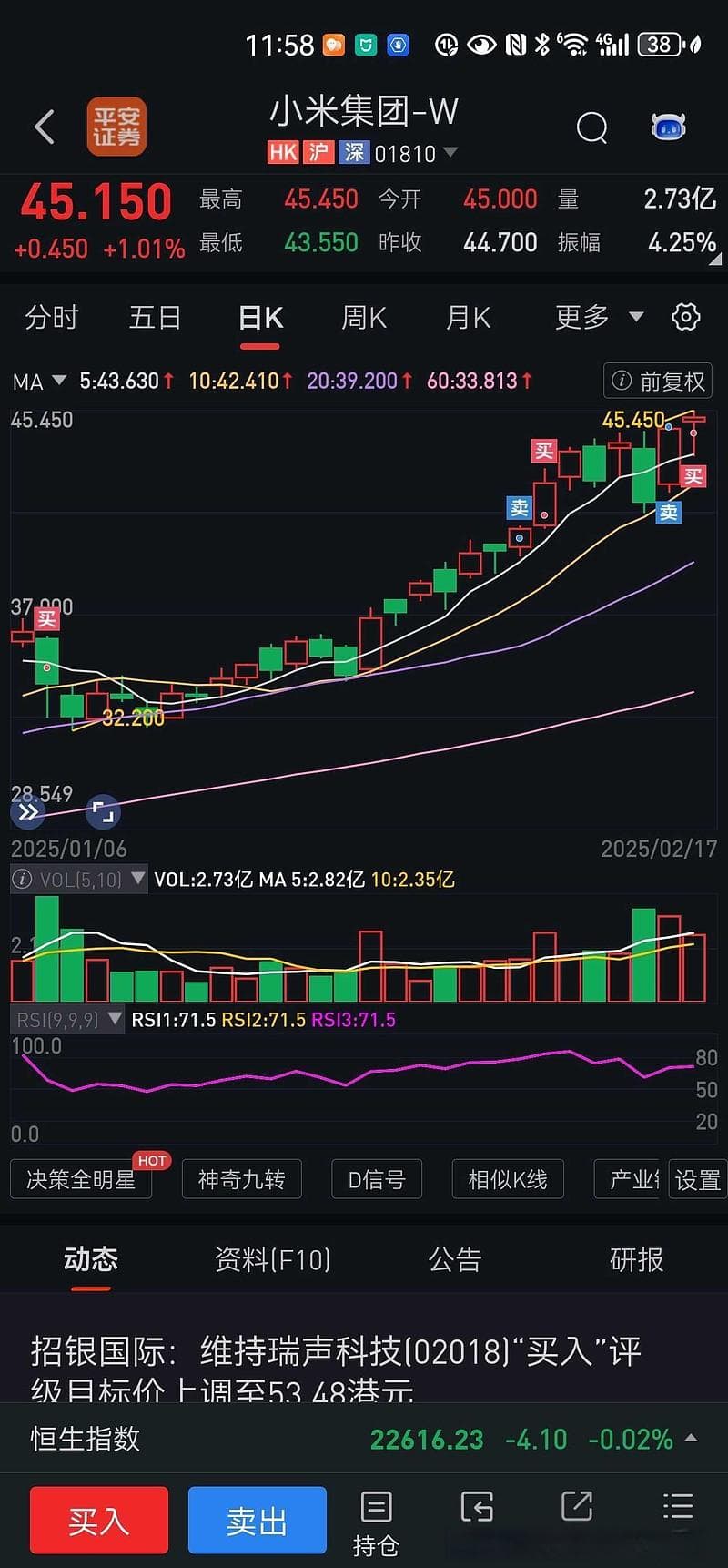Switch to the 分时 chart tab
The image size is (728, 1568).
(x=52, y=318)
